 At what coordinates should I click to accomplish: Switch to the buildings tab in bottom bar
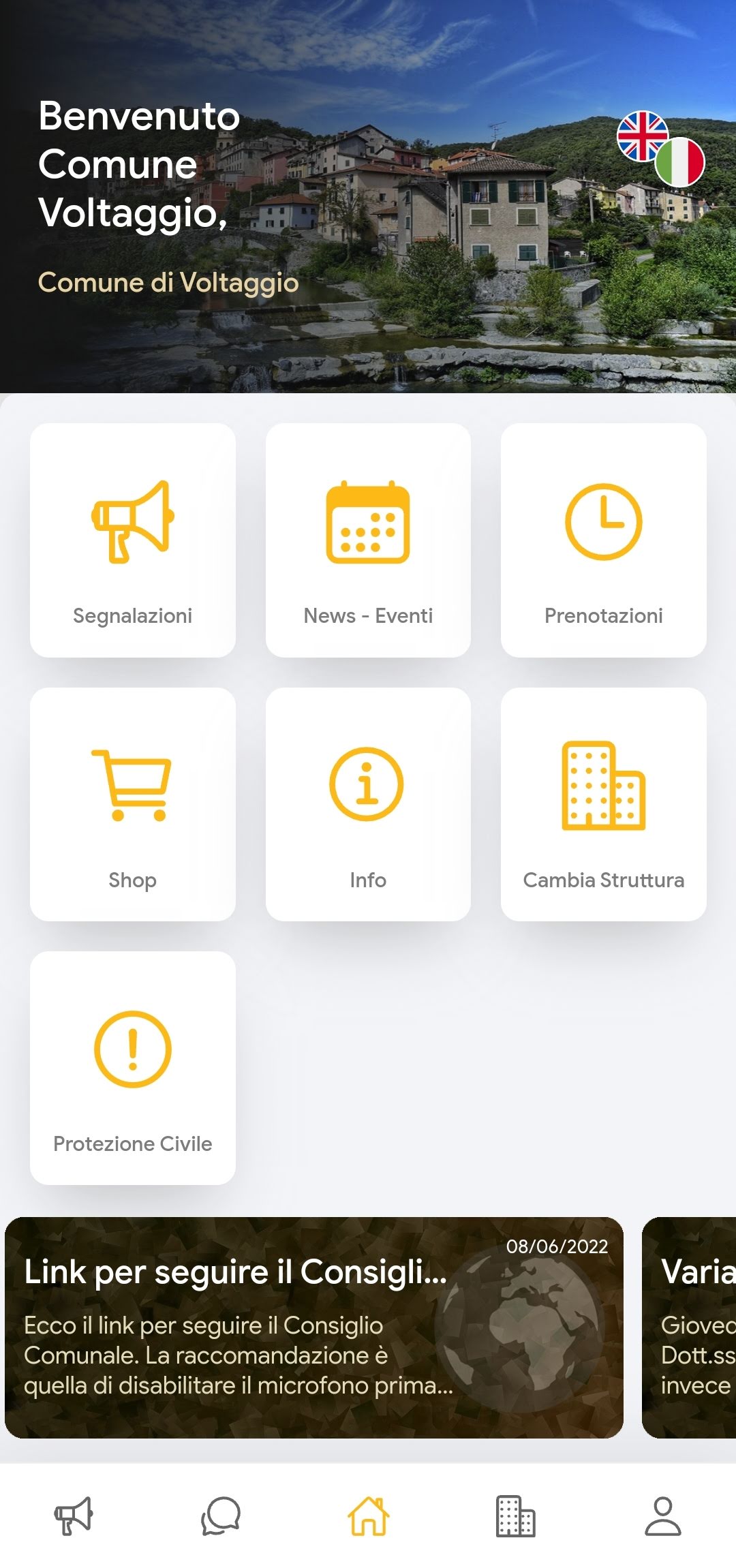[x=515, y=1516]
